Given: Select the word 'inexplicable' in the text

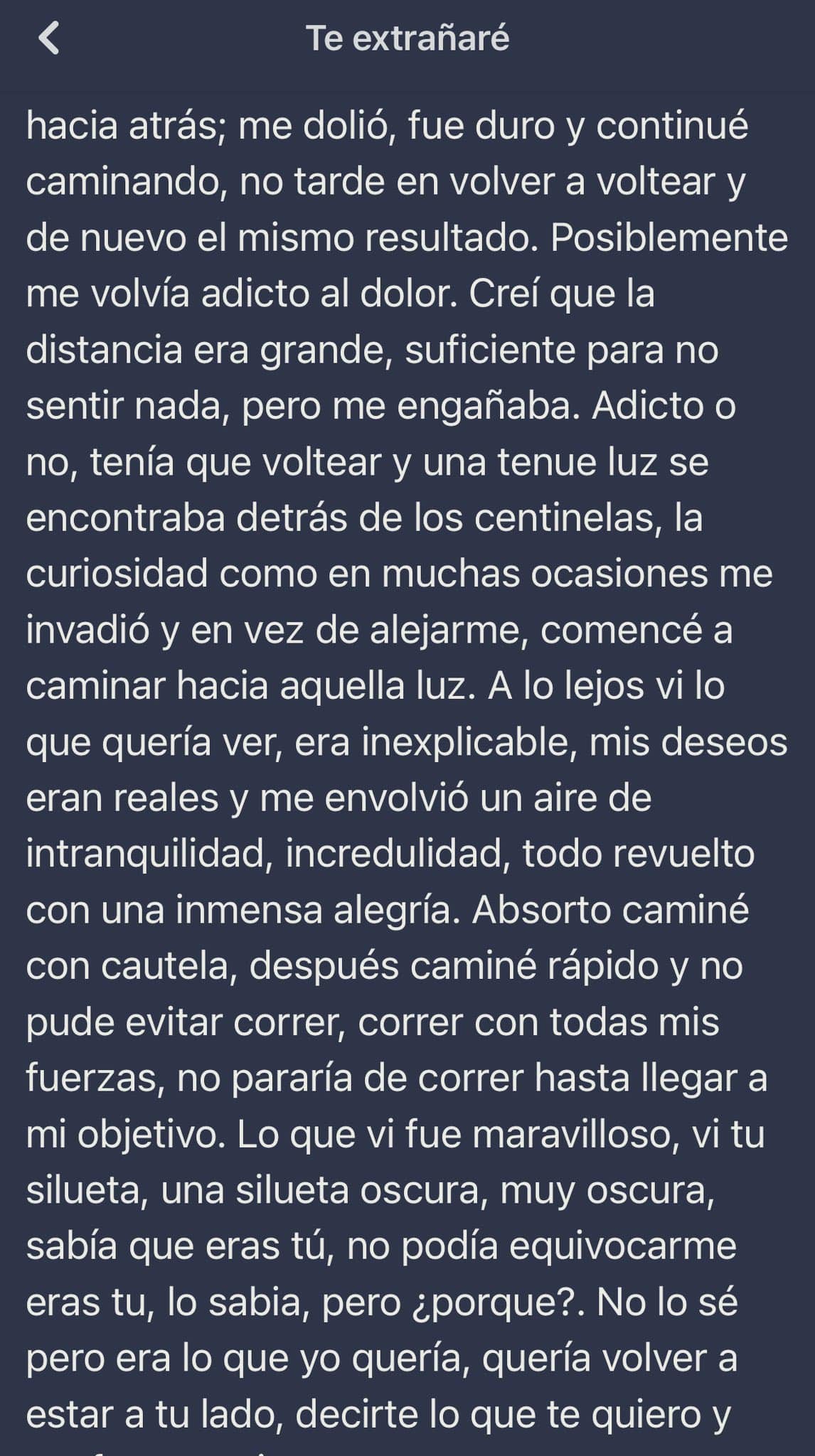Looking at the screenshot, I should coord(462,746).
